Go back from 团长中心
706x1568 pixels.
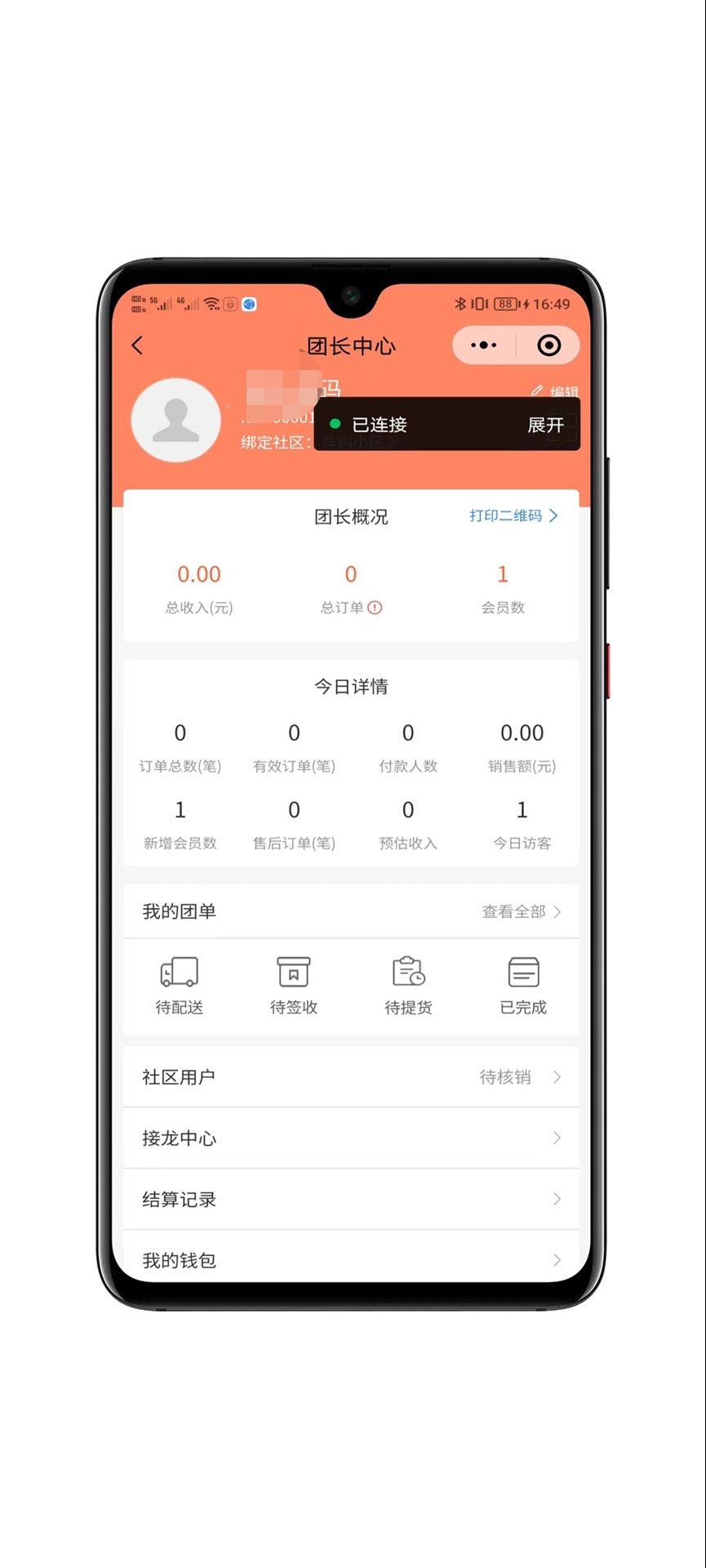pos(138,345)
